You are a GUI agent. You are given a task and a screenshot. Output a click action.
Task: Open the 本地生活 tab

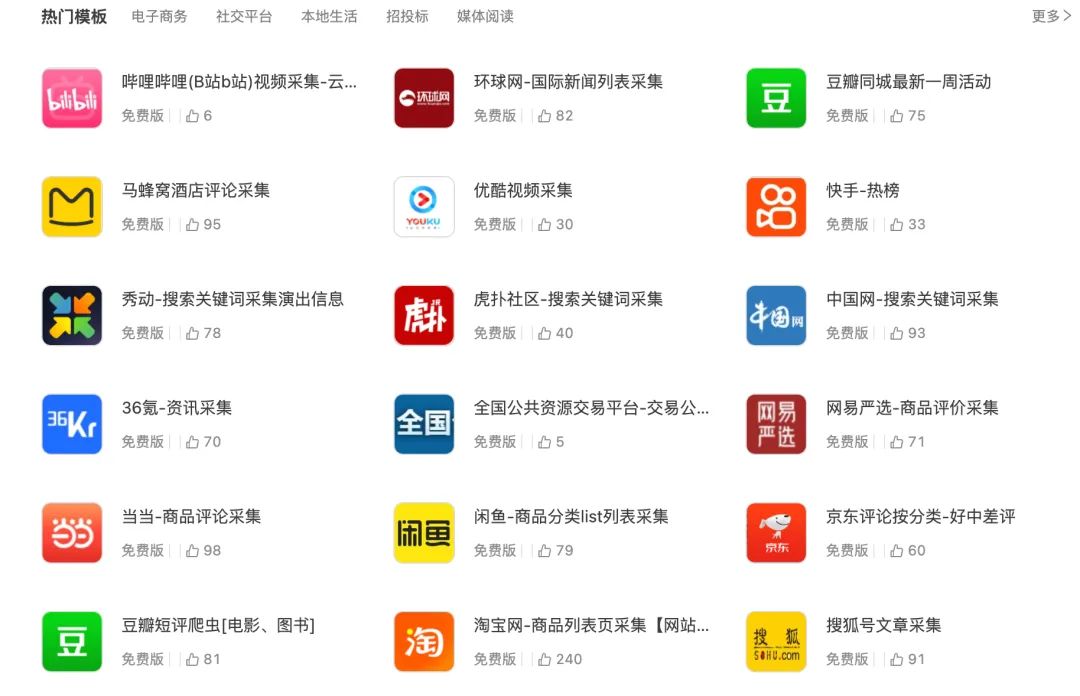(x=329, y=17)
